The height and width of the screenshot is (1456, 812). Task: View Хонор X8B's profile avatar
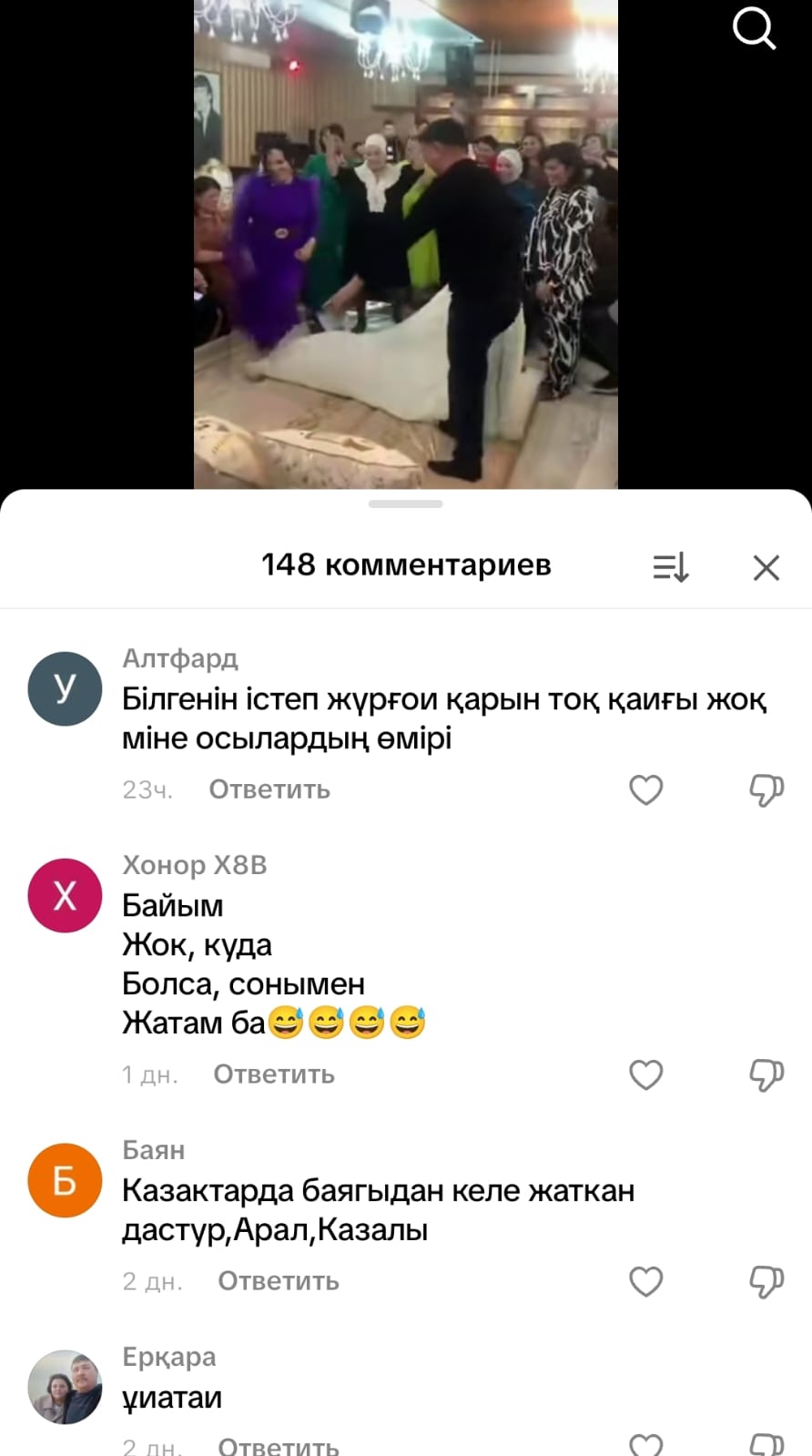click(65, 895)
